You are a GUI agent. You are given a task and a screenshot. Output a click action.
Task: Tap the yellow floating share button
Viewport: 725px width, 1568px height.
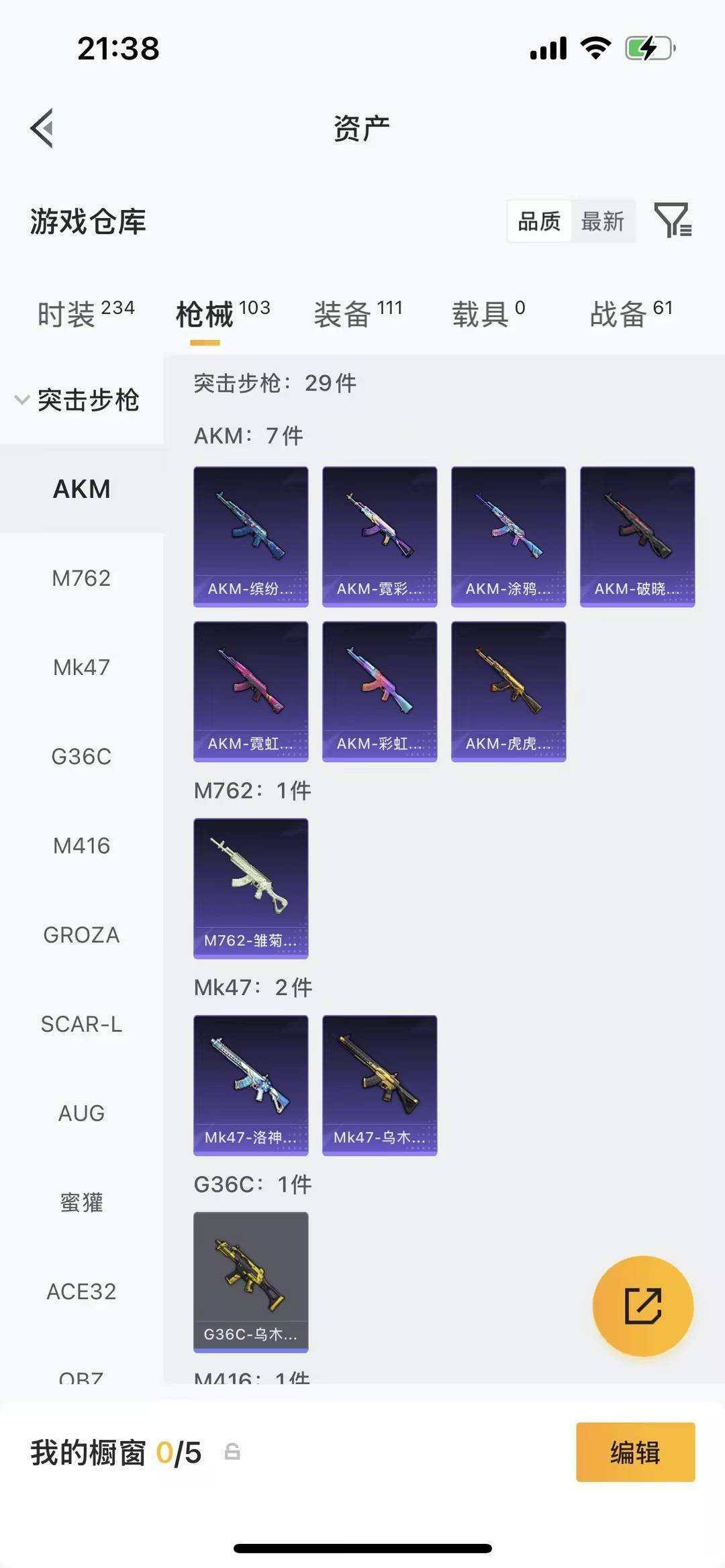pos(642,1306)
